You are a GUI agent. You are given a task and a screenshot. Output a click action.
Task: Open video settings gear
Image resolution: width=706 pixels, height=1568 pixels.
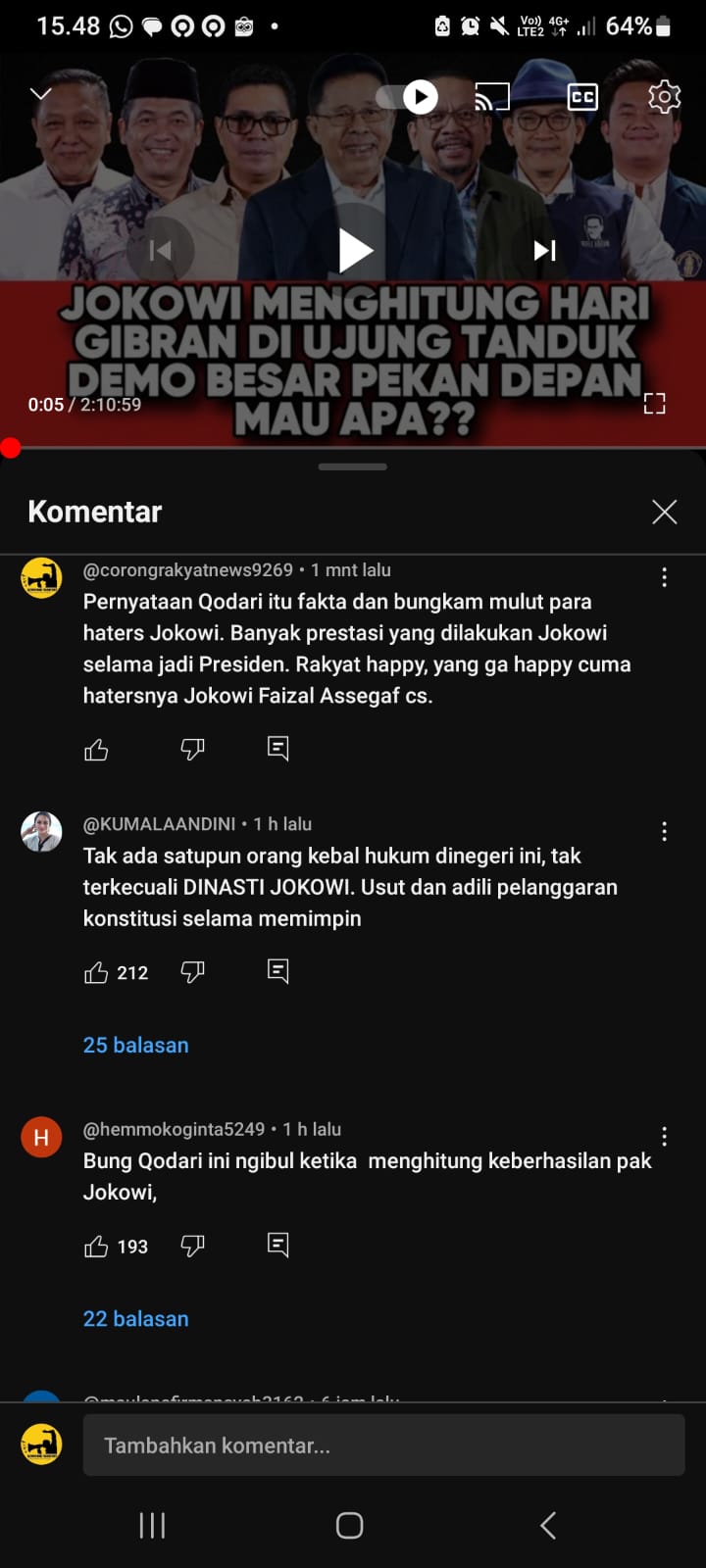pos(664,97)
